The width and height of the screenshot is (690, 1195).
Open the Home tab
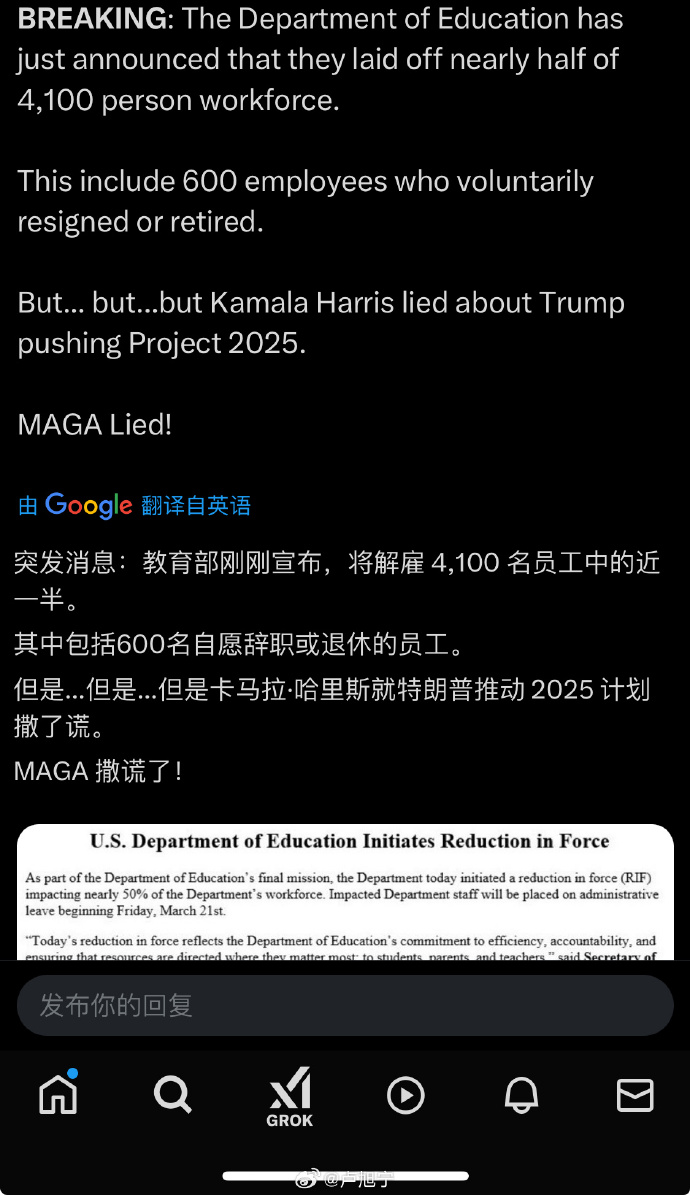tap(58, 1095)
